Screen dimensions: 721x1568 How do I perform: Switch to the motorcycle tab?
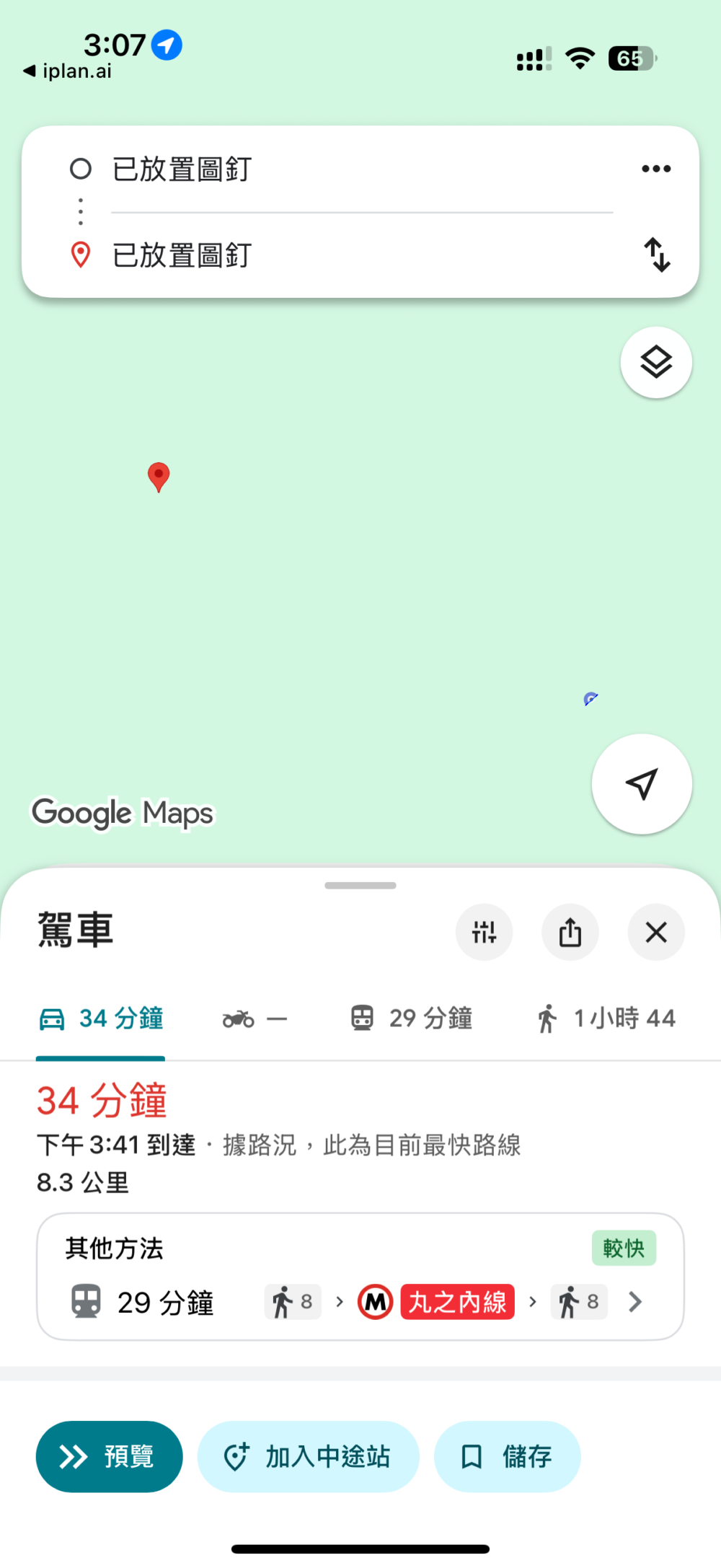(x=254, y=1018)
